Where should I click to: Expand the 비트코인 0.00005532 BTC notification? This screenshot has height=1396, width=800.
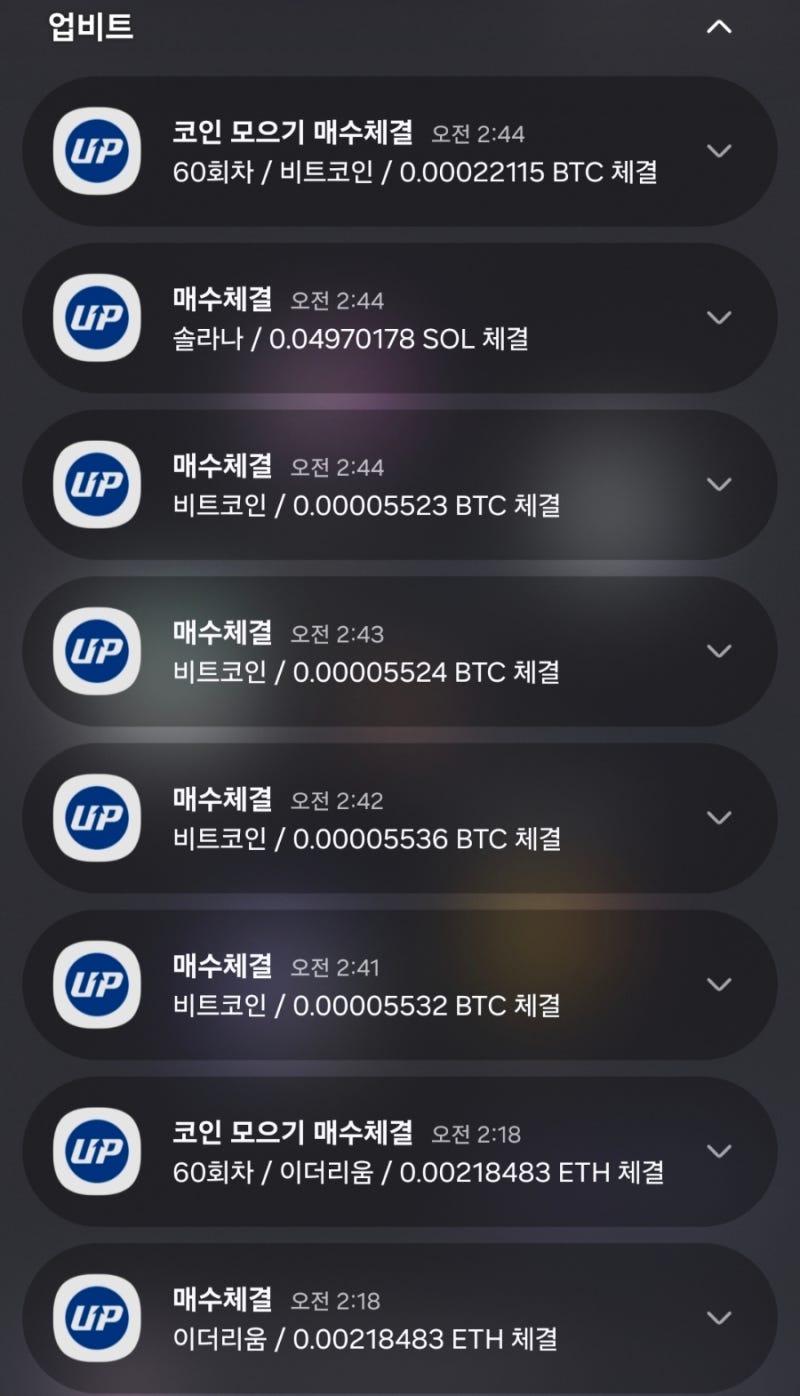point(719,985)
